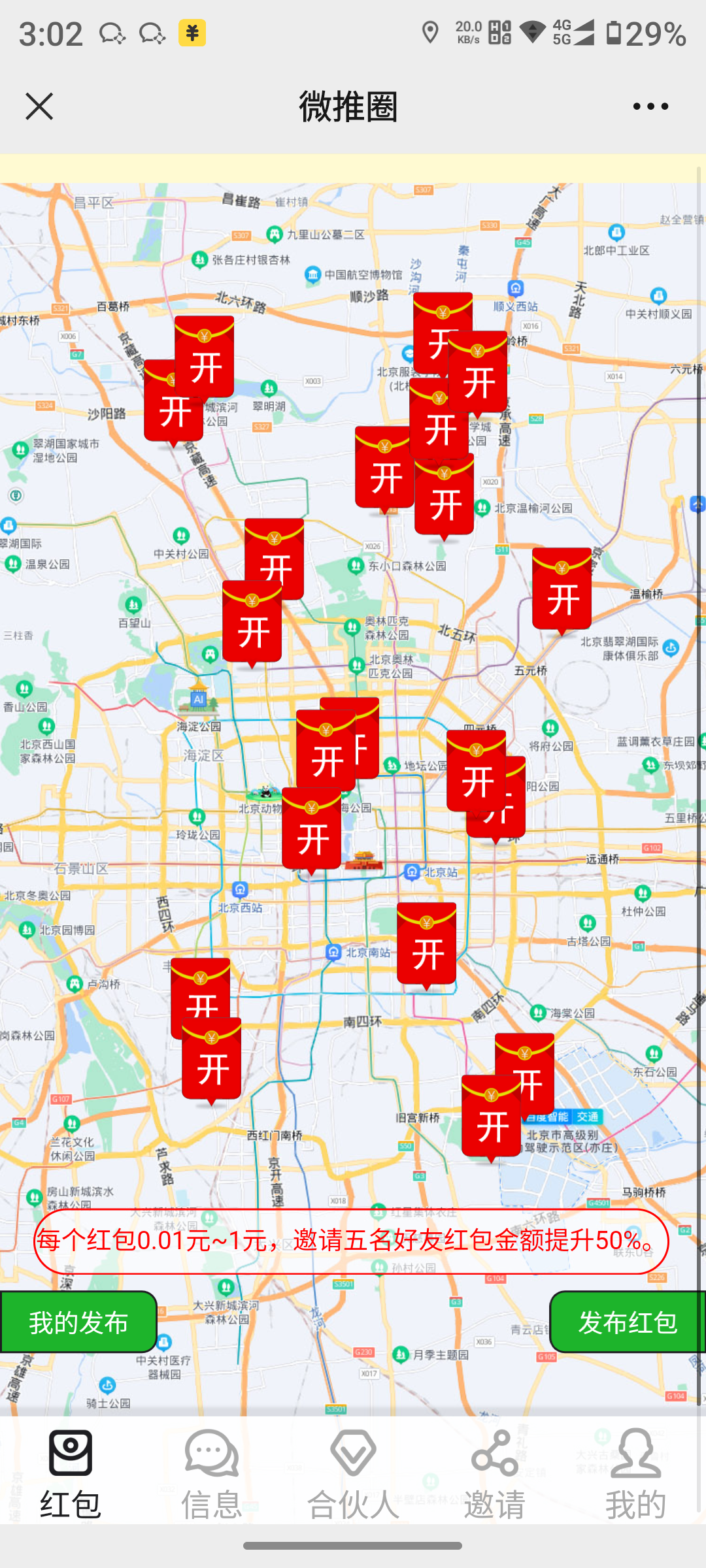
Task: Open 我的发布 list
Action: click(78, 1322)
